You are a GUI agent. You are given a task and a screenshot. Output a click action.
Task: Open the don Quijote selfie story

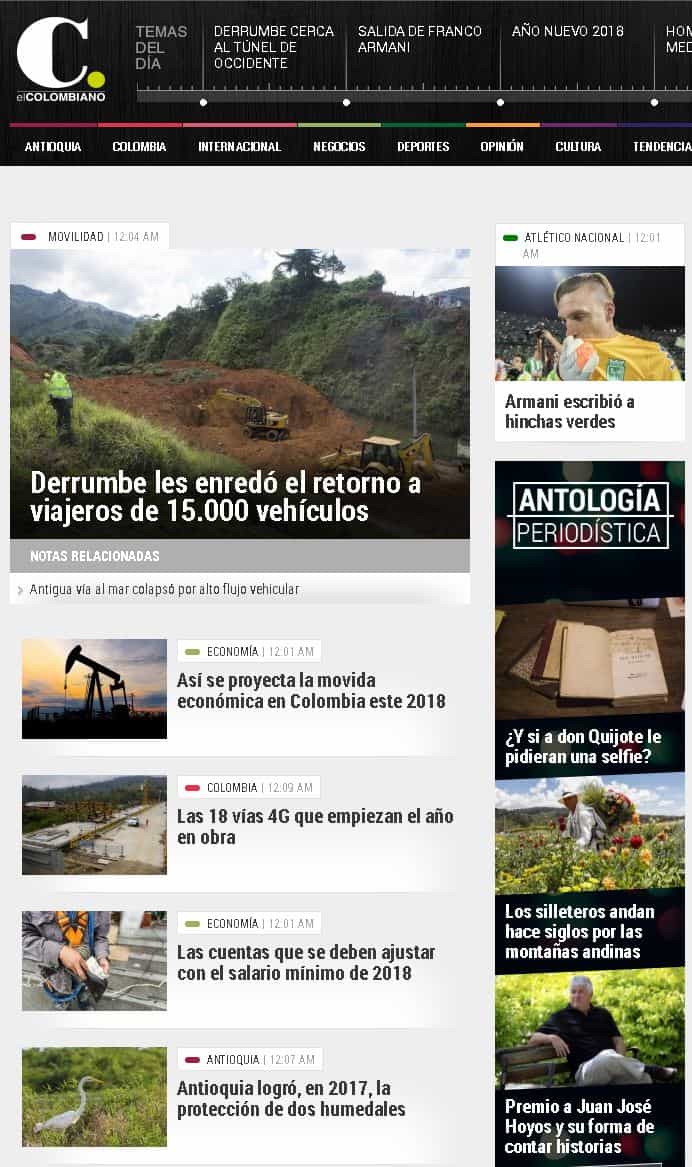point(583,746)
